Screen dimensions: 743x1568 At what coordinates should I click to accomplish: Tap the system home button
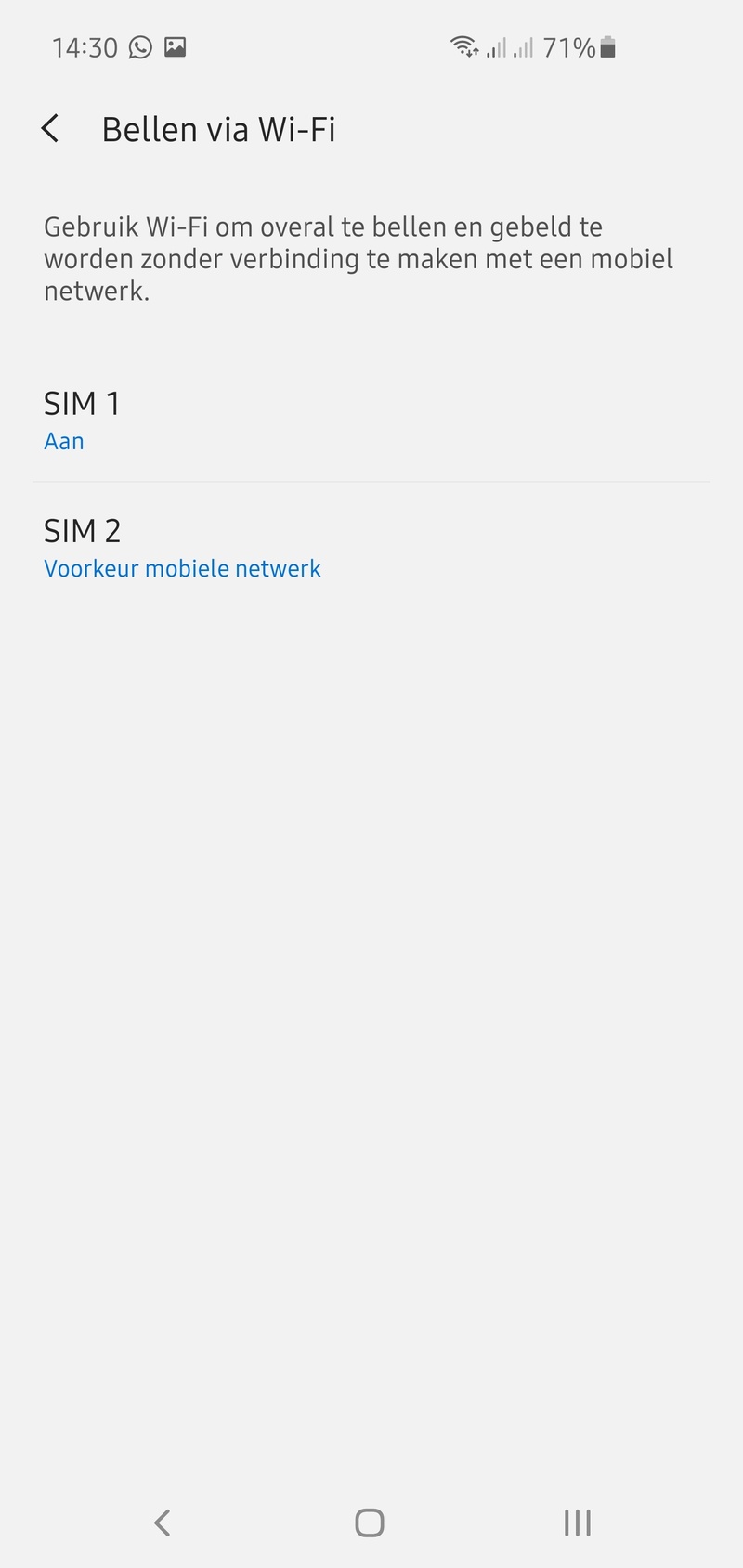[370, 1523]
